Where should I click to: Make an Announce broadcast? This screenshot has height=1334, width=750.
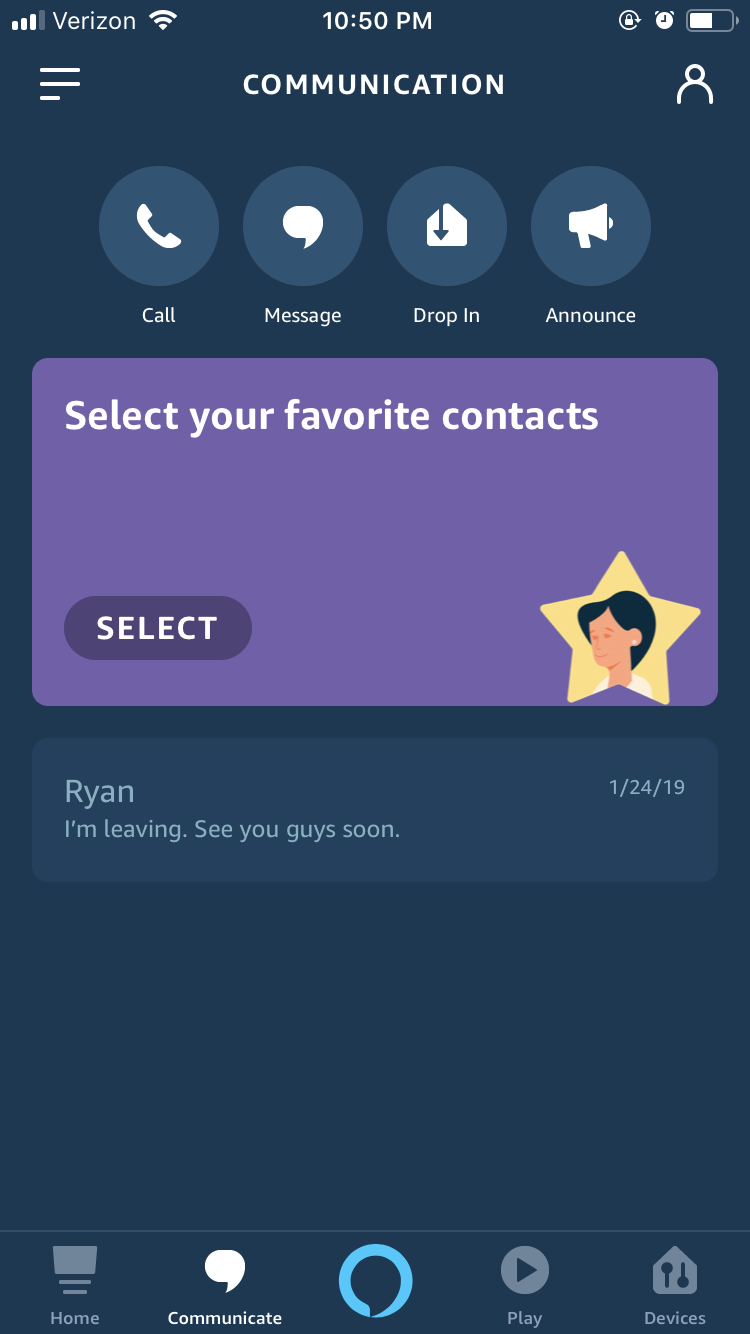click(x=591, y=227)
